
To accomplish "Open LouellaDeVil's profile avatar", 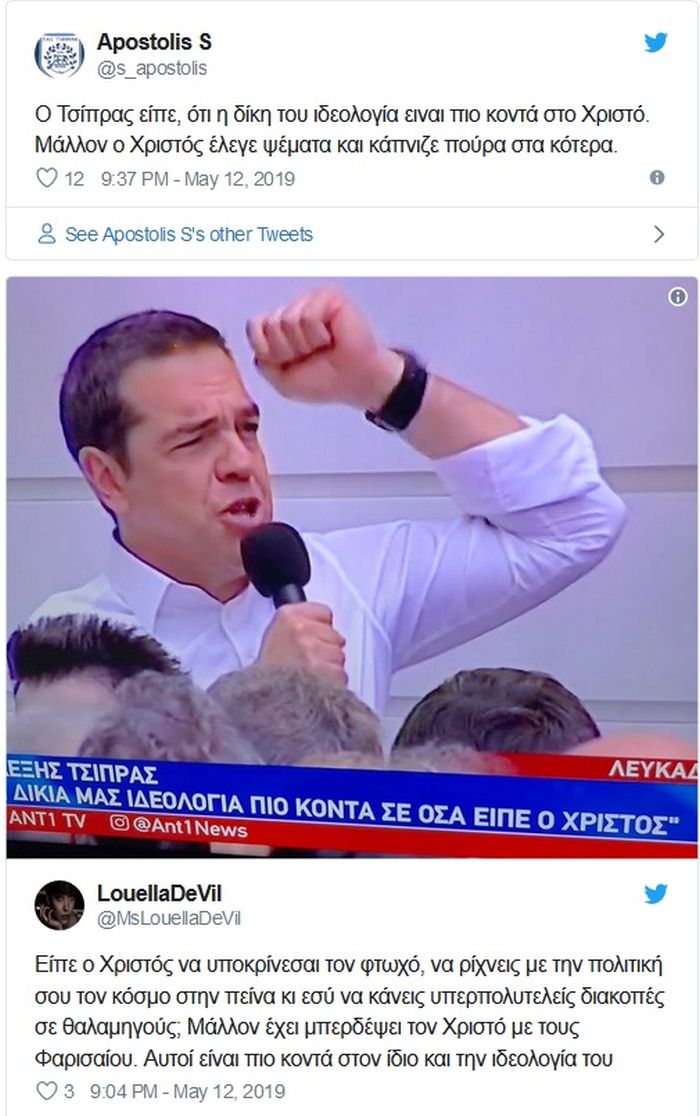I will (59, 905).
